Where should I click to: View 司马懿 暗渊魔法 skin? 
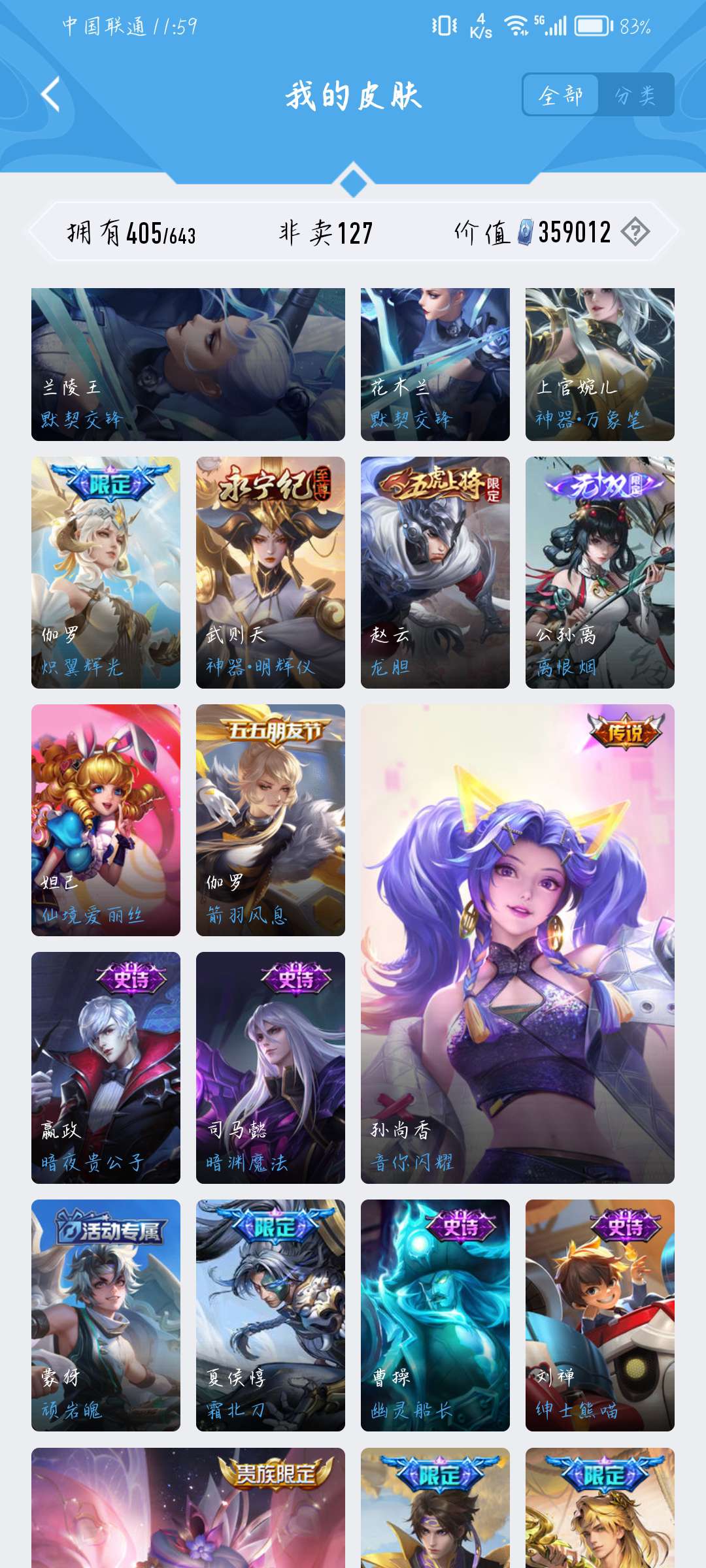coord(271,1068)
